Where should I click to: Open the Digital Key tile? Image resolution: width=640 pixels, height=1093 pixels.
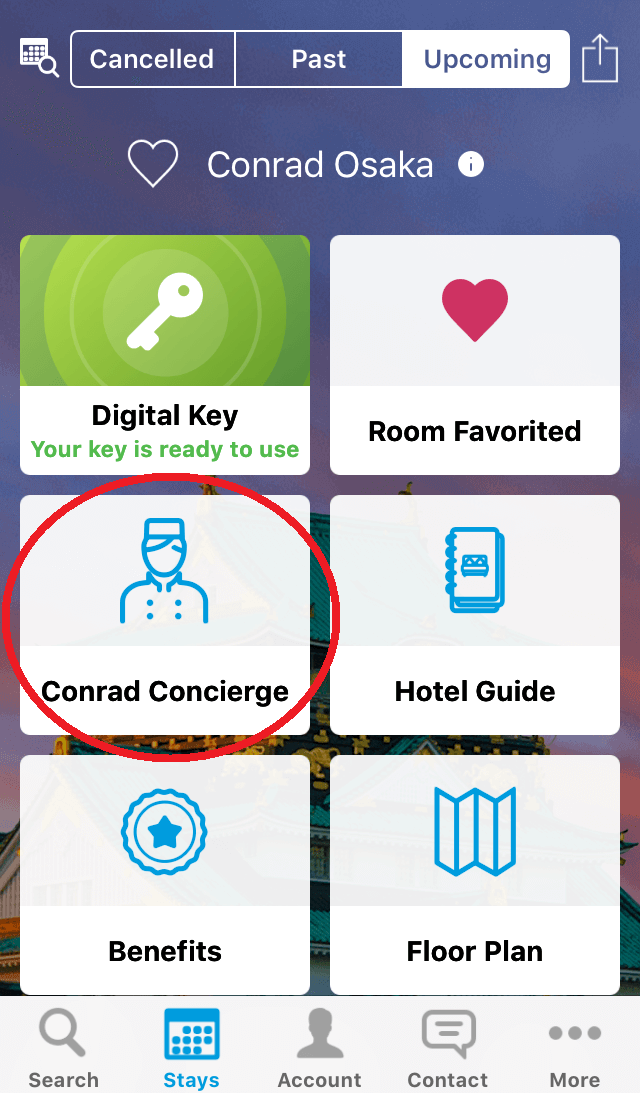pyautogui.click(x=165, y=354)
